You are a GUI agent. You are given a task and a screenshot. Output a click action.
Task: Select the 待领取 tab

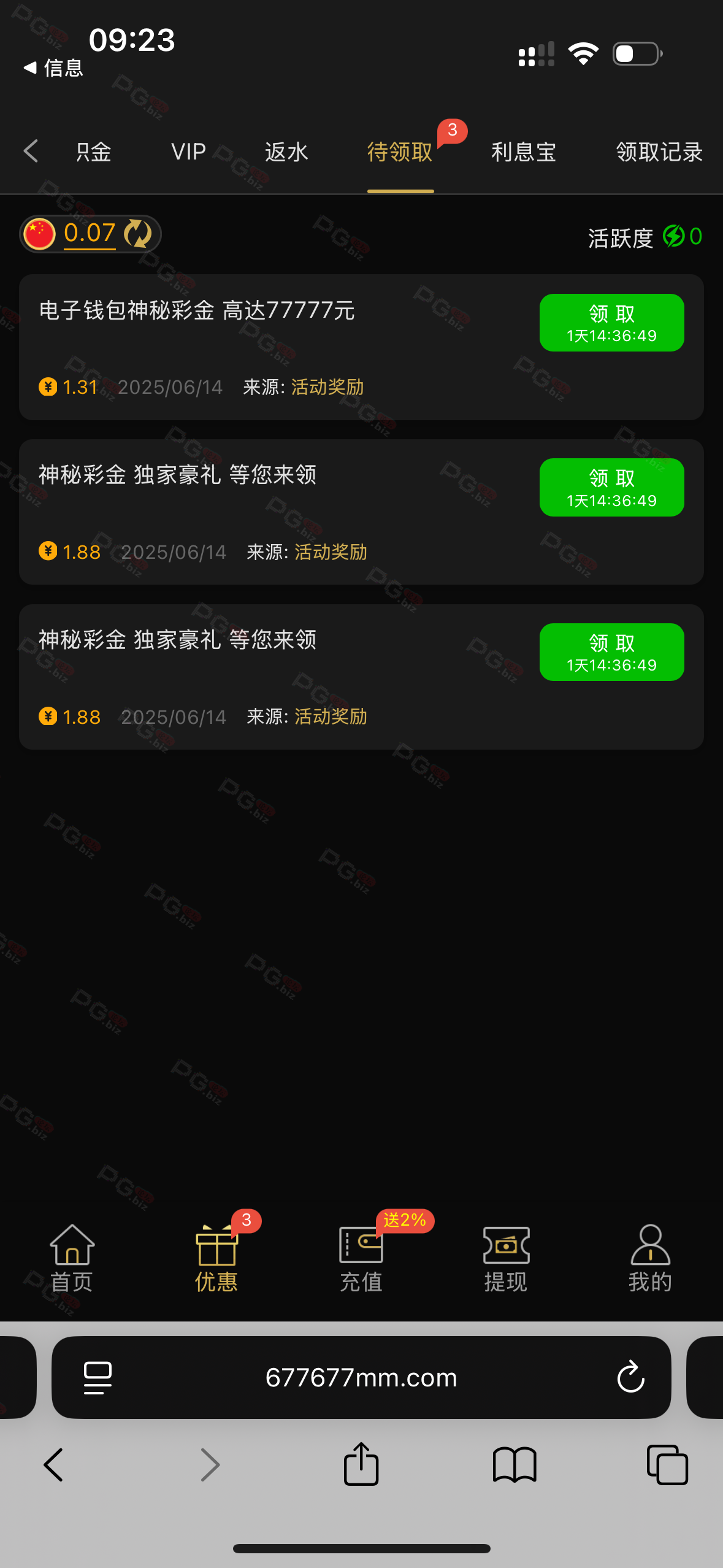point(400,152)
